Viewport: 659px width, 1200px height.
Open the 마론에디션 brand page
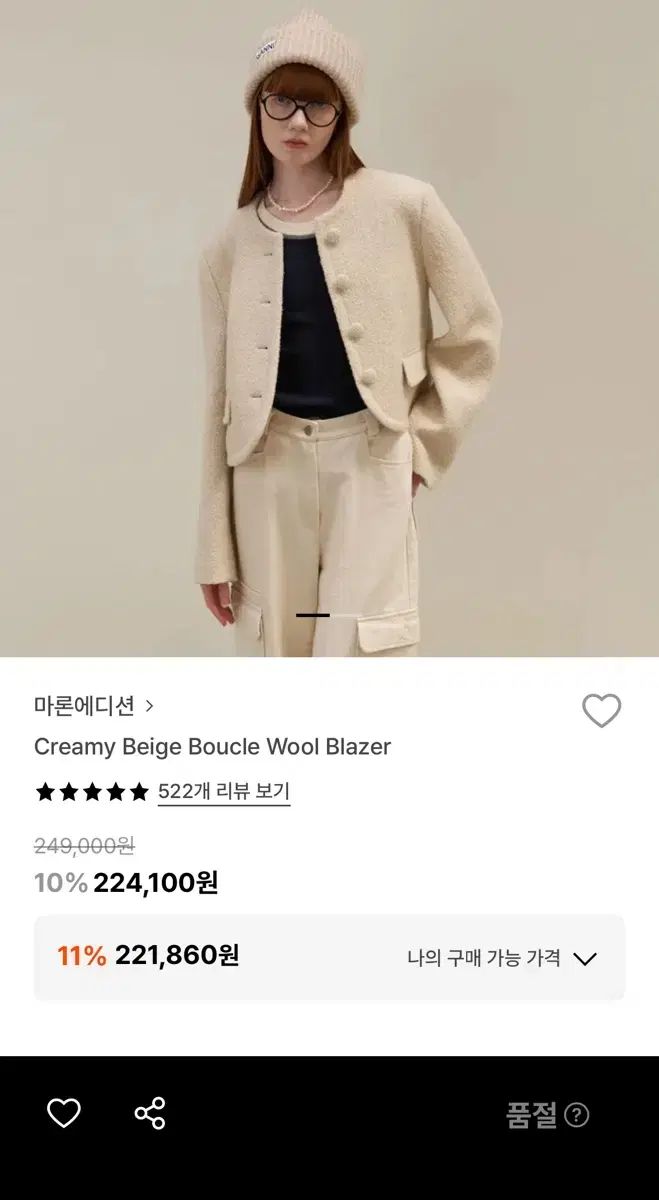[93, 706]
